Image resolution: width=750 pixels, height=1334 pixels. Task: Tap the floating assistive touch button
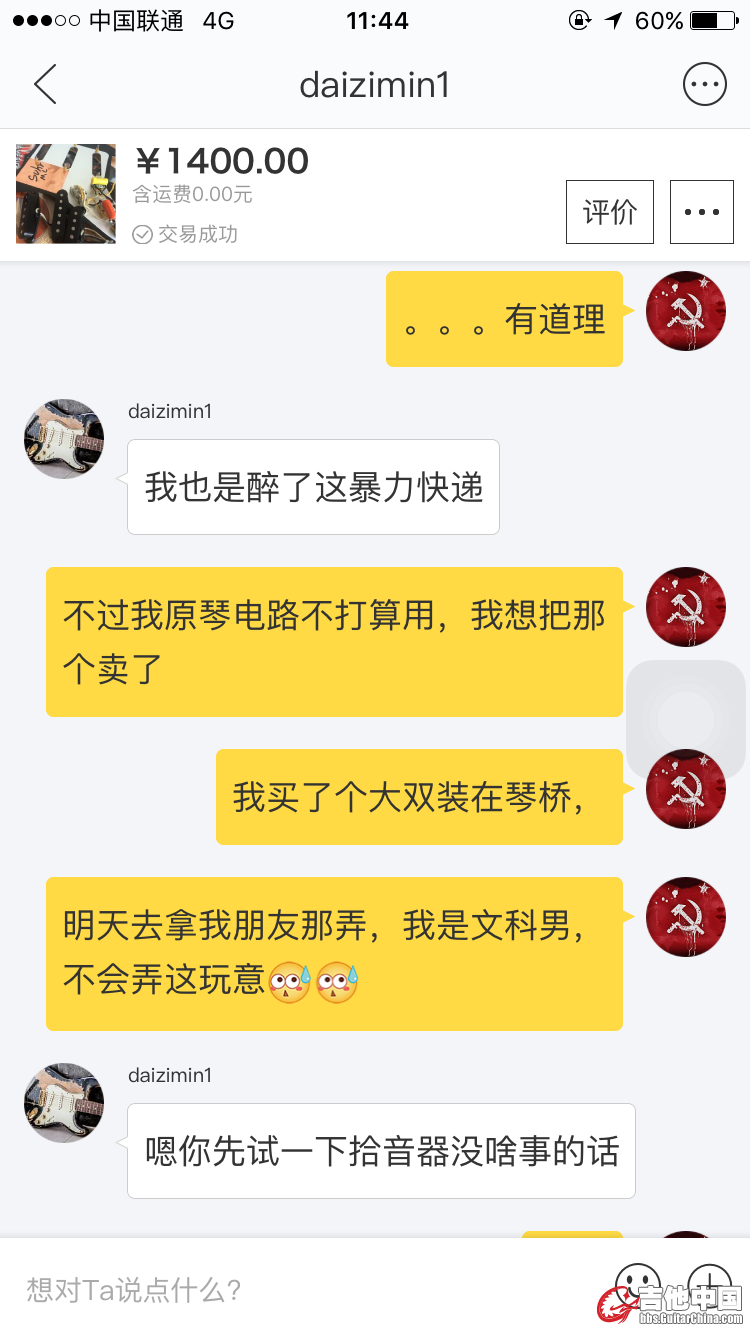click(686, 719)
